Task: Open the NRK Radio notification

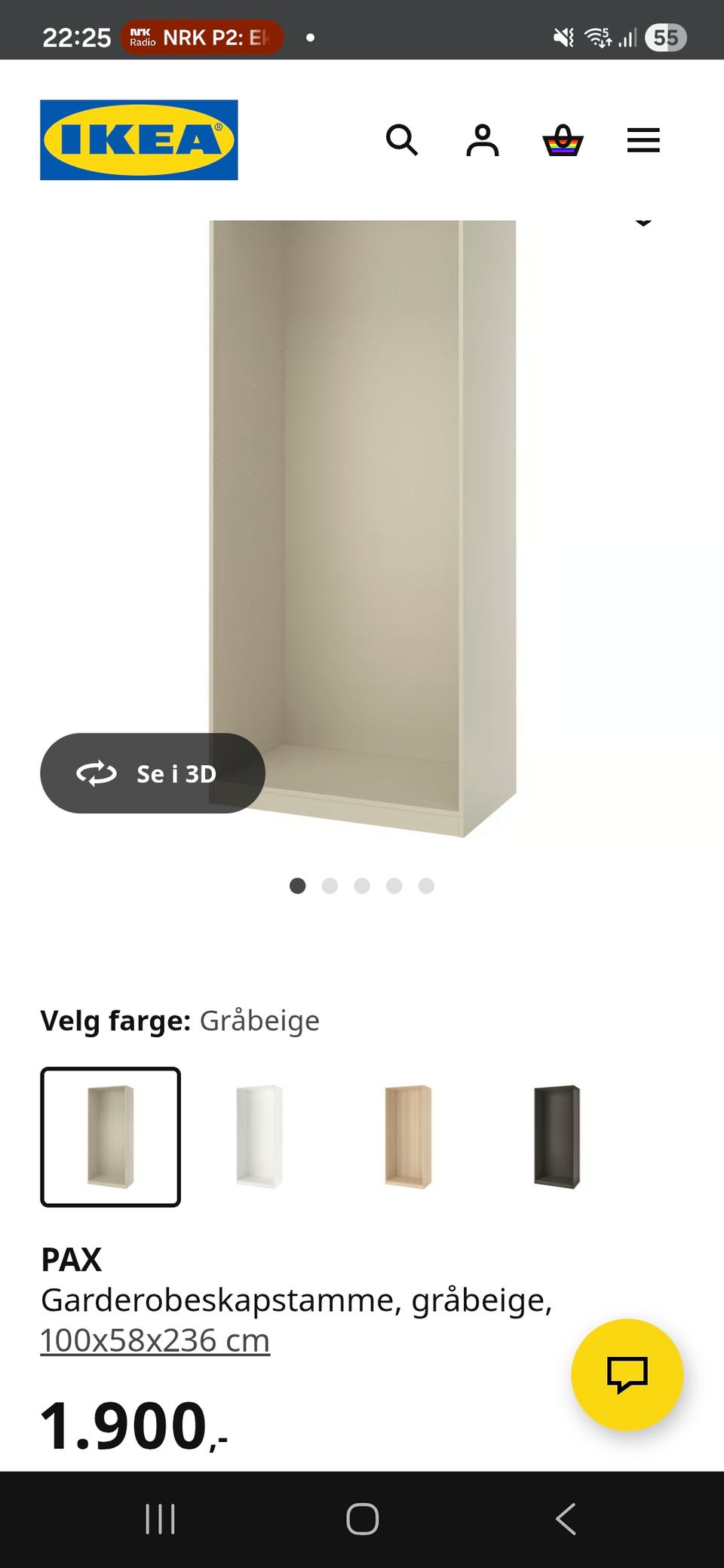Action: [200, 37]
